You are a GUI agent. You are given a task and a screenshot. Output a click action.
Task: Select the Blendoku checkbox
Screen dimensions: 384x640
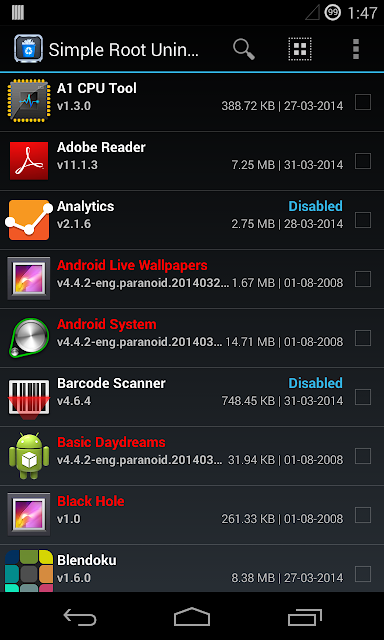pos(363,574)
